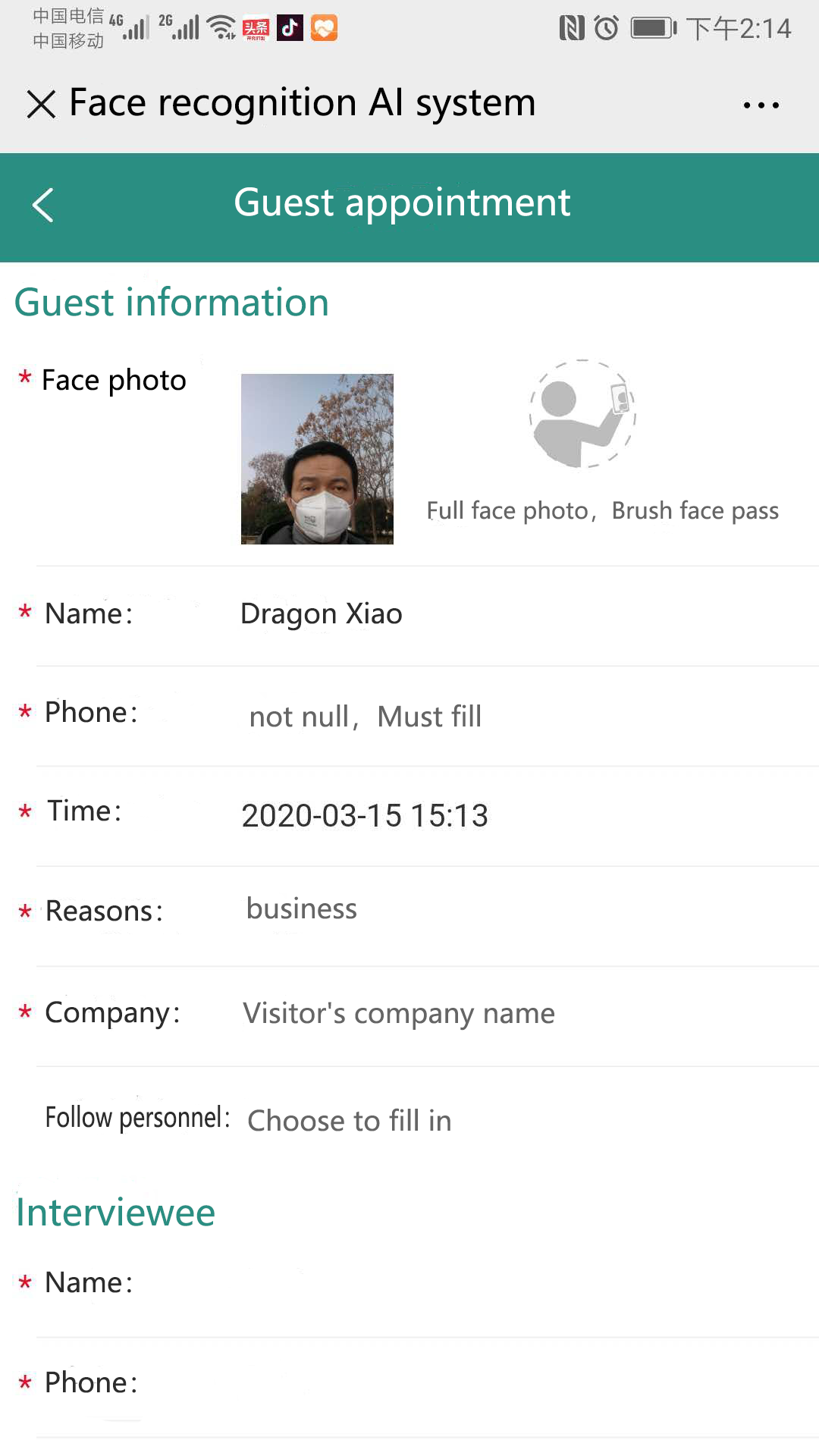
Task: Close the Face recognition AI system page
Action: pos(42,104)
